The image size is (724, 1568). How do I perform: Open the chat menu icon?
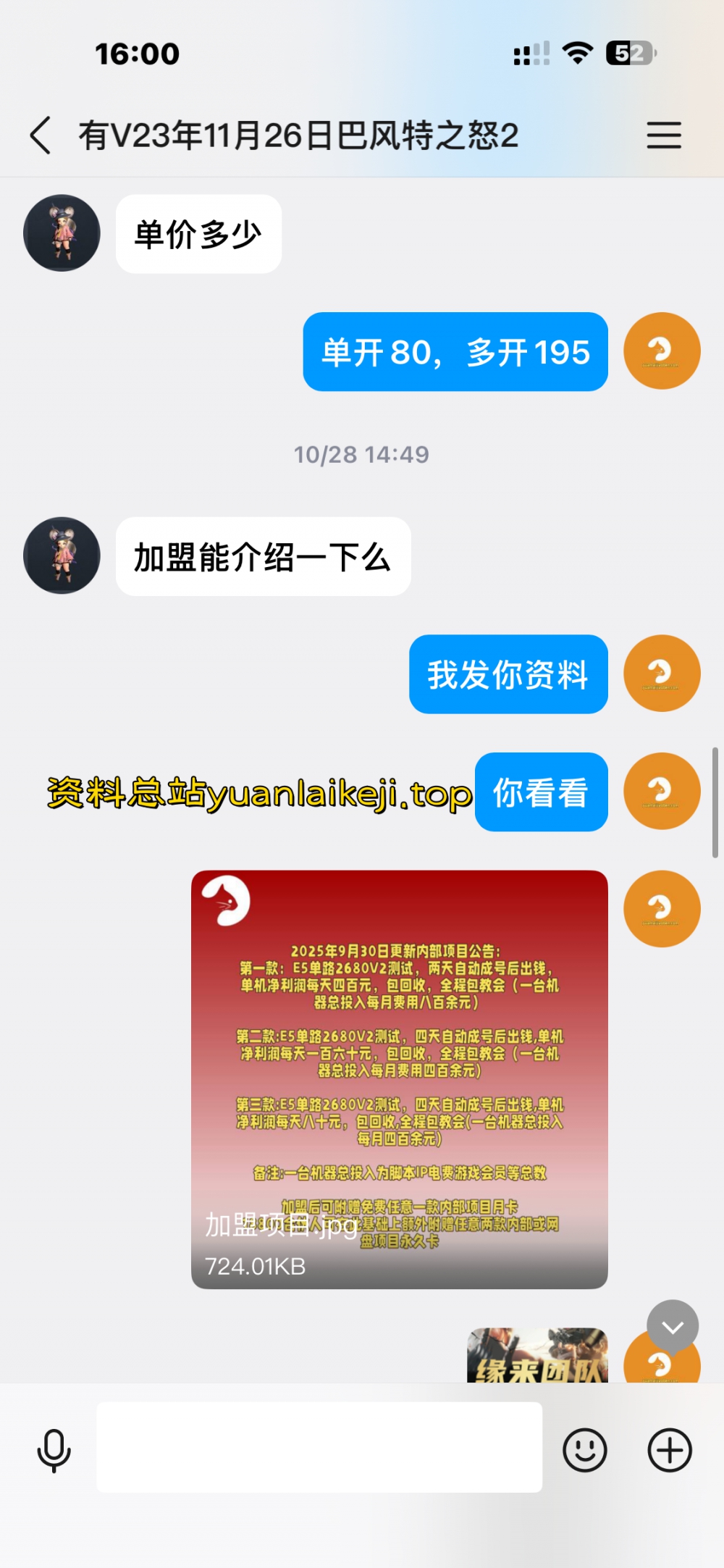(x=663, y=135)
